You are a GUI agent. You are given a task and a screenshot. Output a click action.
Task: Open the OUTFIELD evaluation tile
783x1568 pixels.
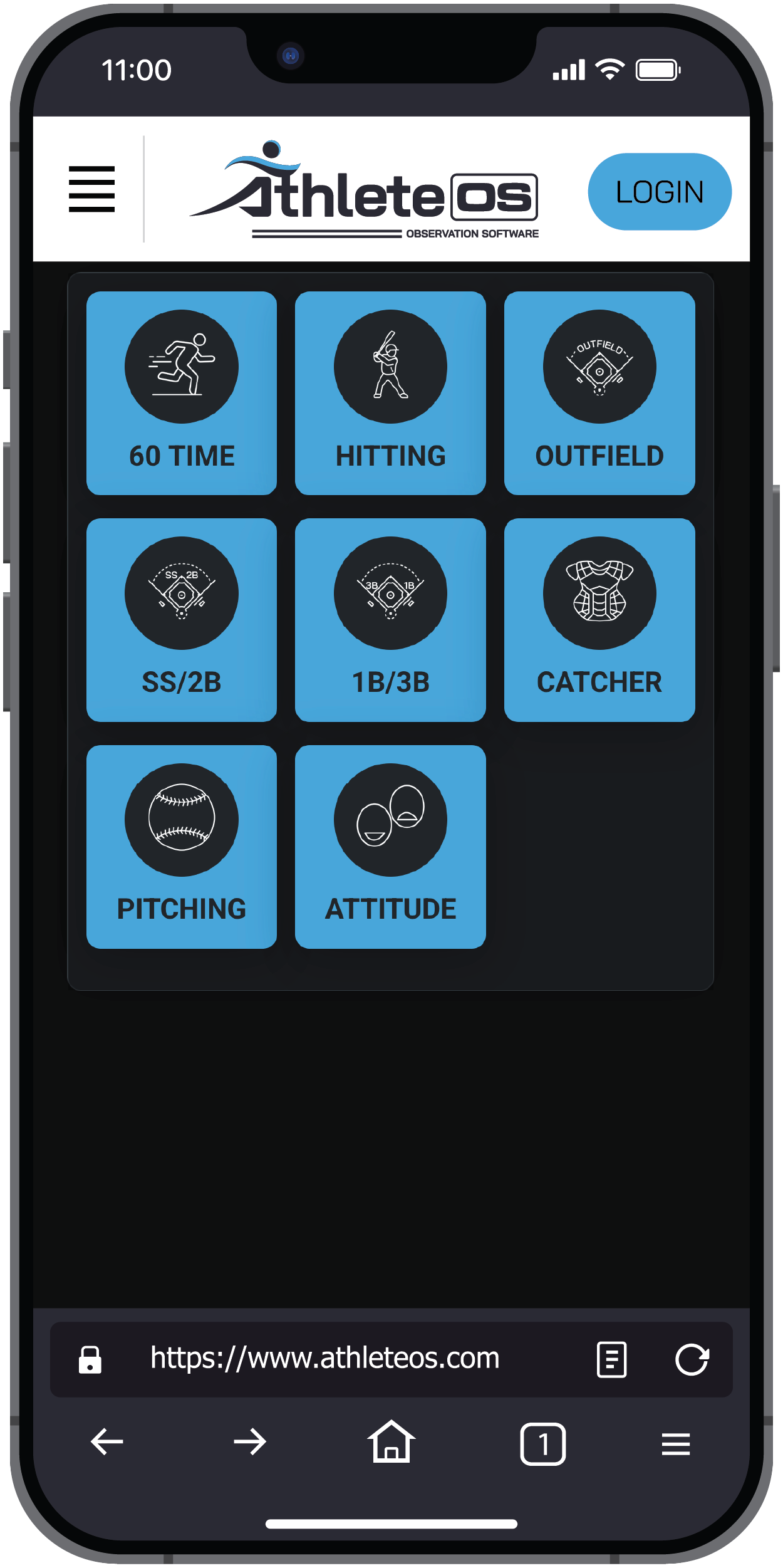[x=599, y=393]
